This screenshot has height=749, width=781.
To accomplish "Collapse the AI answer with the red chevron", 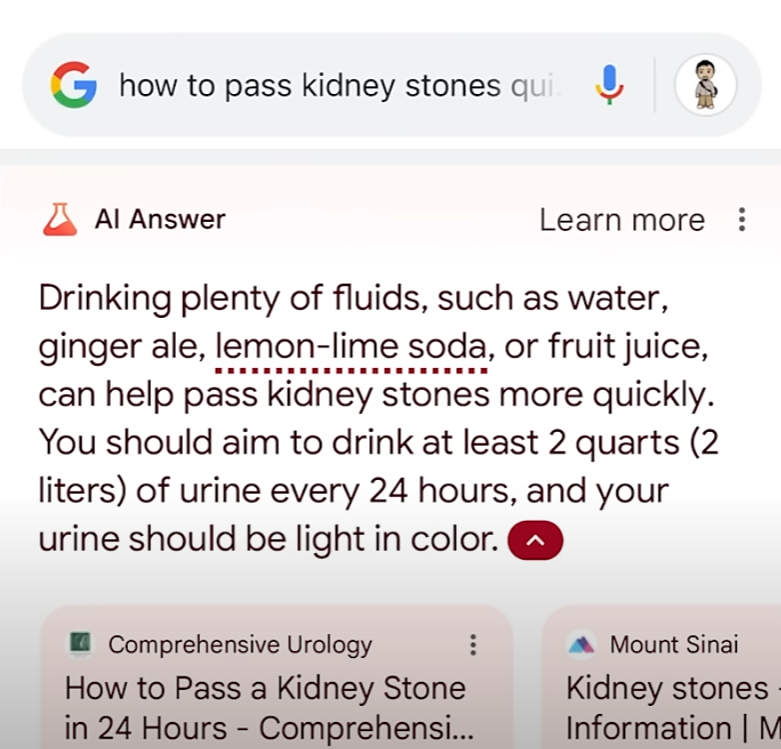I will tap(535, 541).
